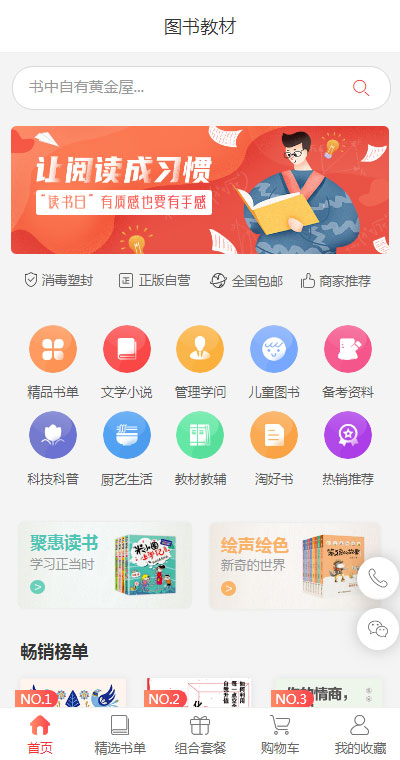This screenshot has width=400, height=760.
Task: Open the 我的收藏 tab
Action: [360, 734]
